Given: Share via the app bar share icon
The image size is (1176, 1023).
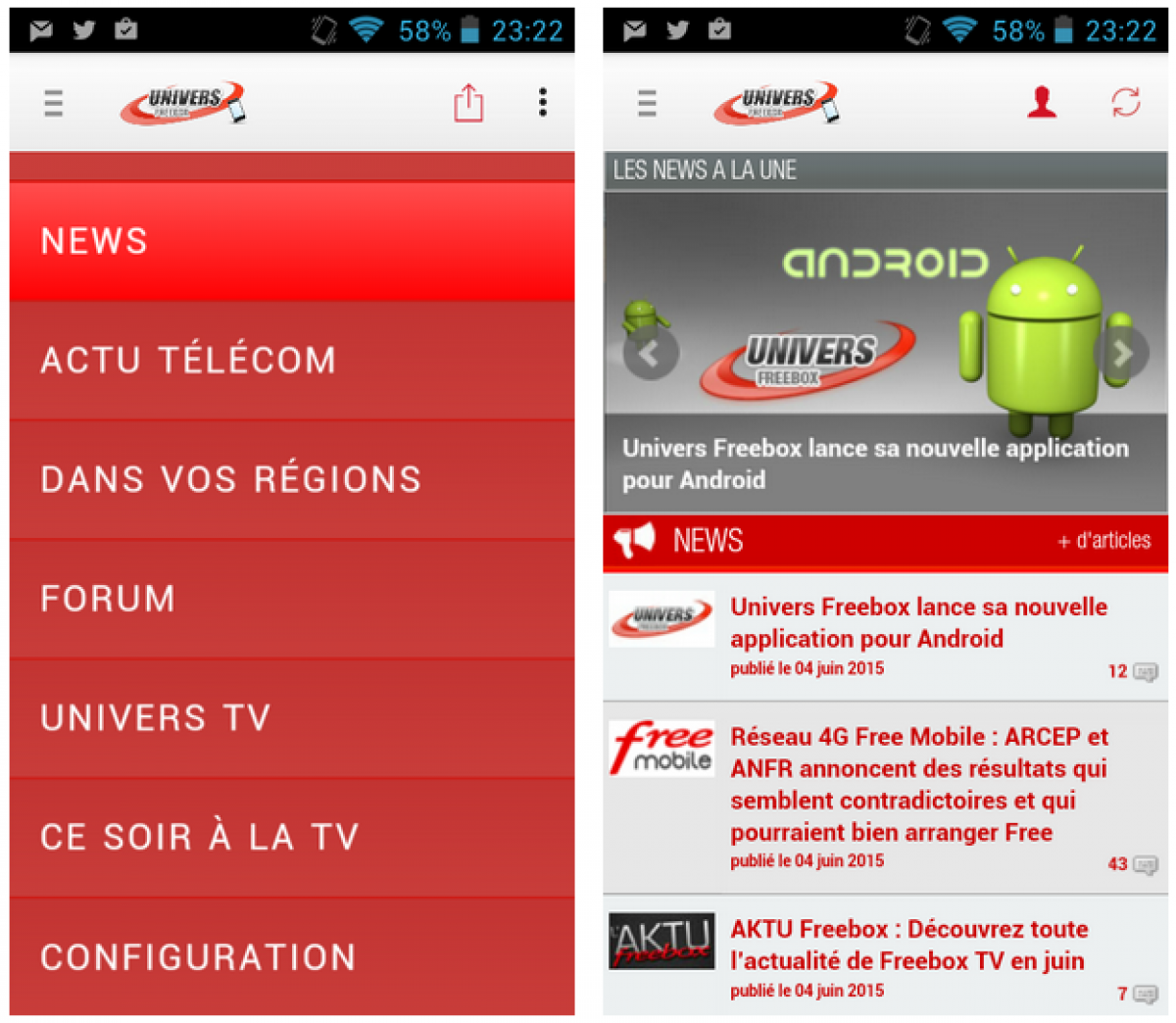Looking at the screenshot, I should tap(468, 103).
